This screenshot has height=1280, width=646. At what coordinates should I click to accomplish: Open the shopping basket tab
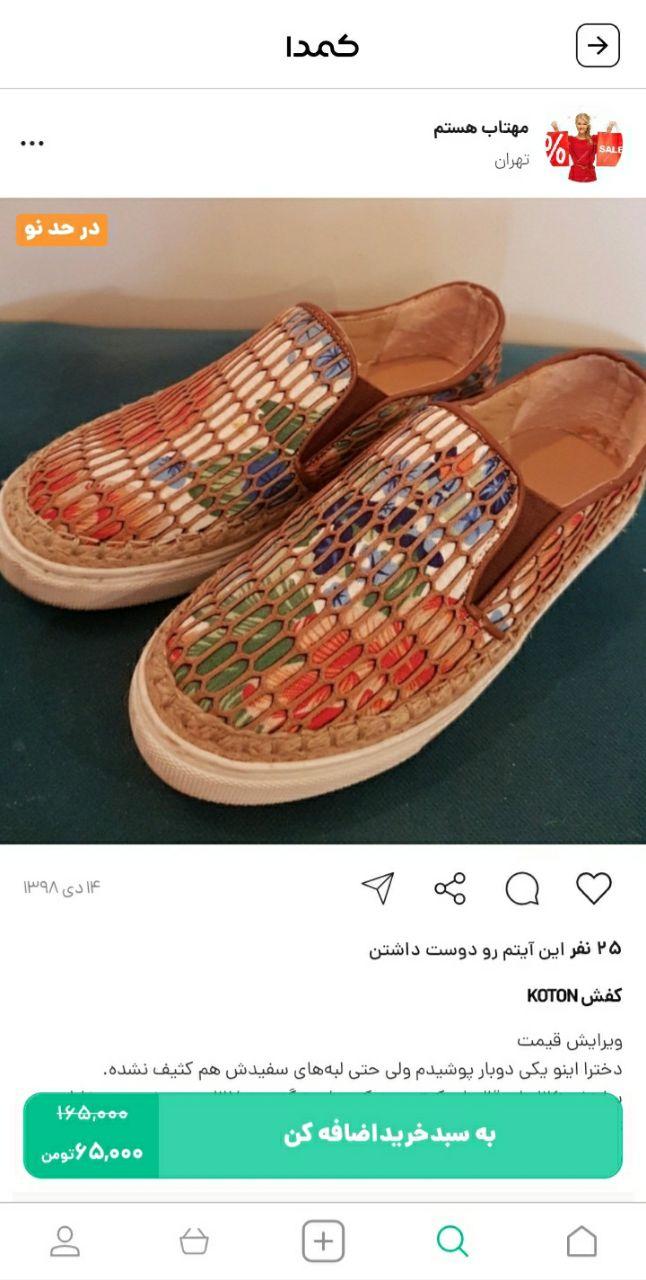point(194,1241)
